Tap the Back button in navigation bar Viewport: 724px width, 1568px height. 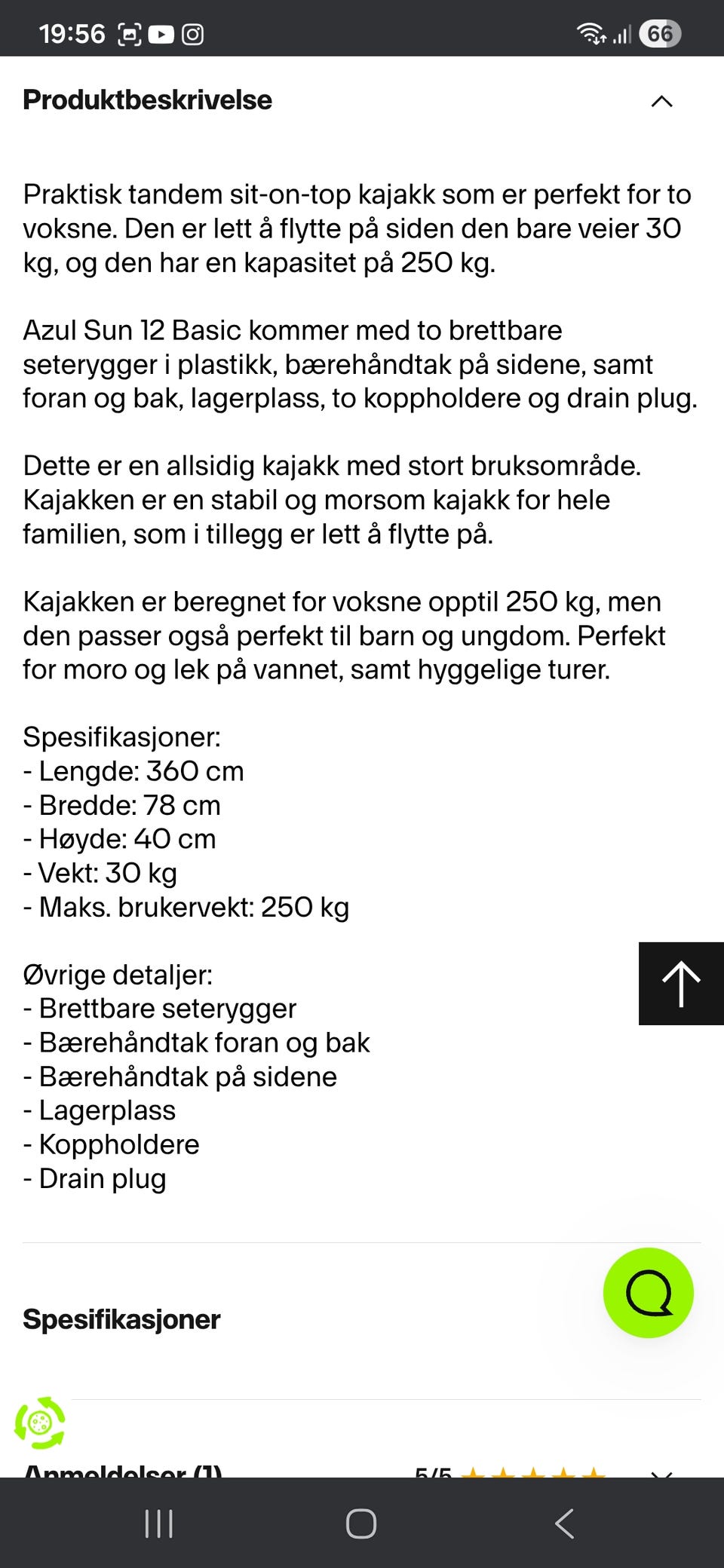pos(564,1521)
